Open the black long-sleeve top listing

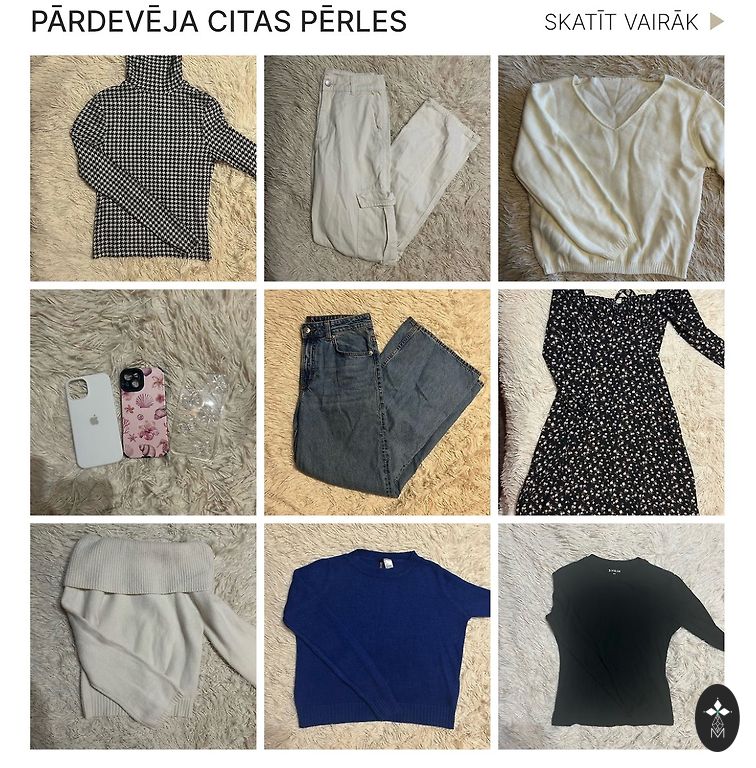click(611, 636)
